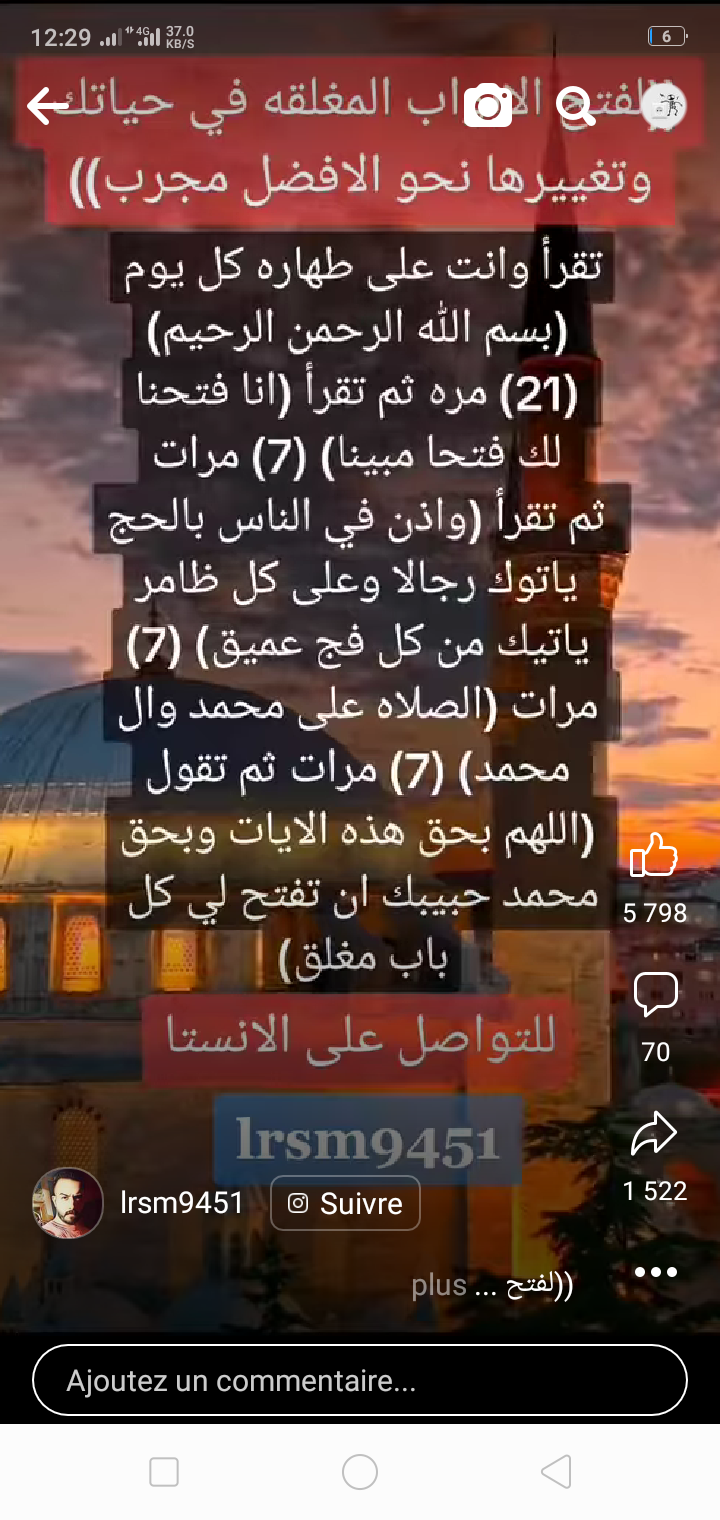The width and height of the screenshot is (720, 1520).
Task: Tap the Suivre button to follow lrsm9451
Action: click(x=345, y=1204)
